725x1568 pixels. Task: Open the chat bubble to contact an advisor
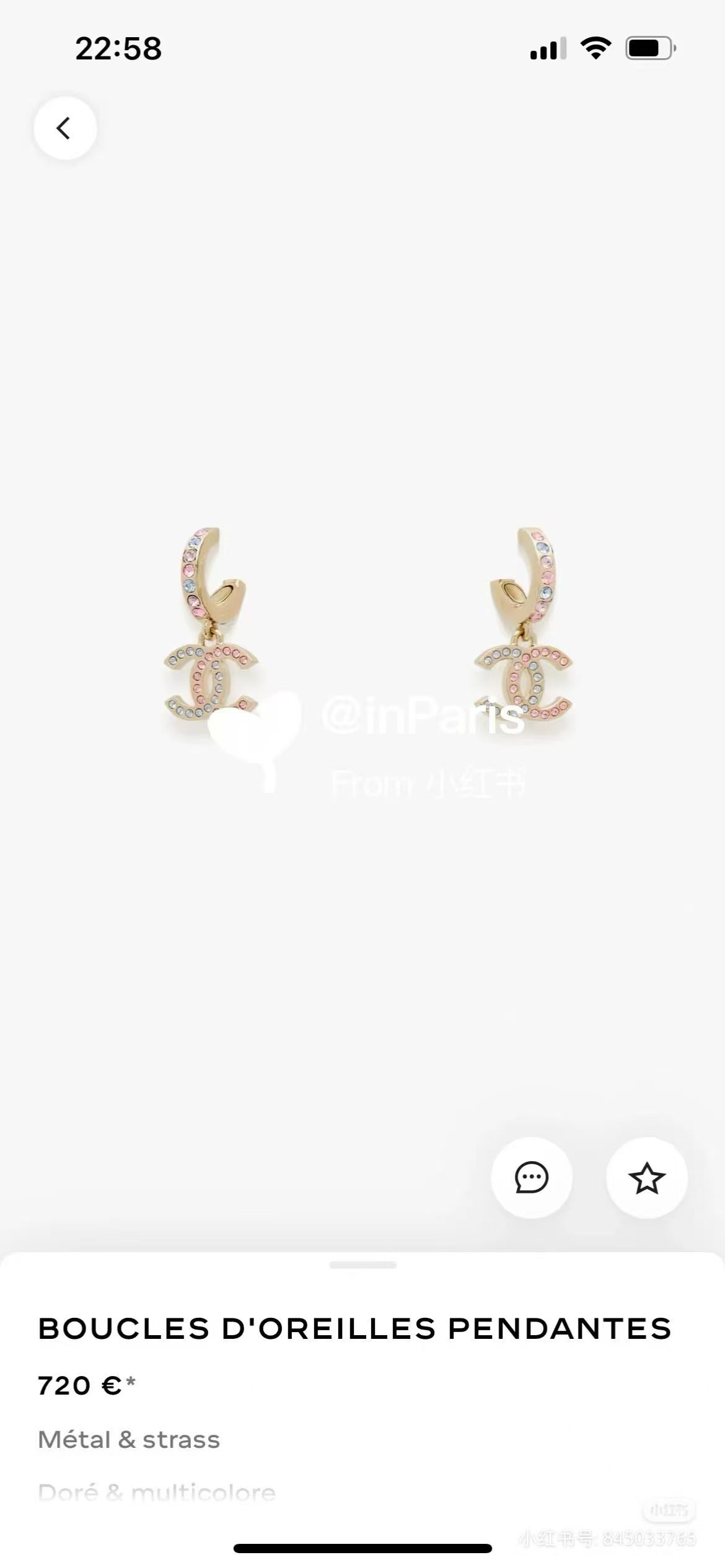click(x=531, y=1177)
